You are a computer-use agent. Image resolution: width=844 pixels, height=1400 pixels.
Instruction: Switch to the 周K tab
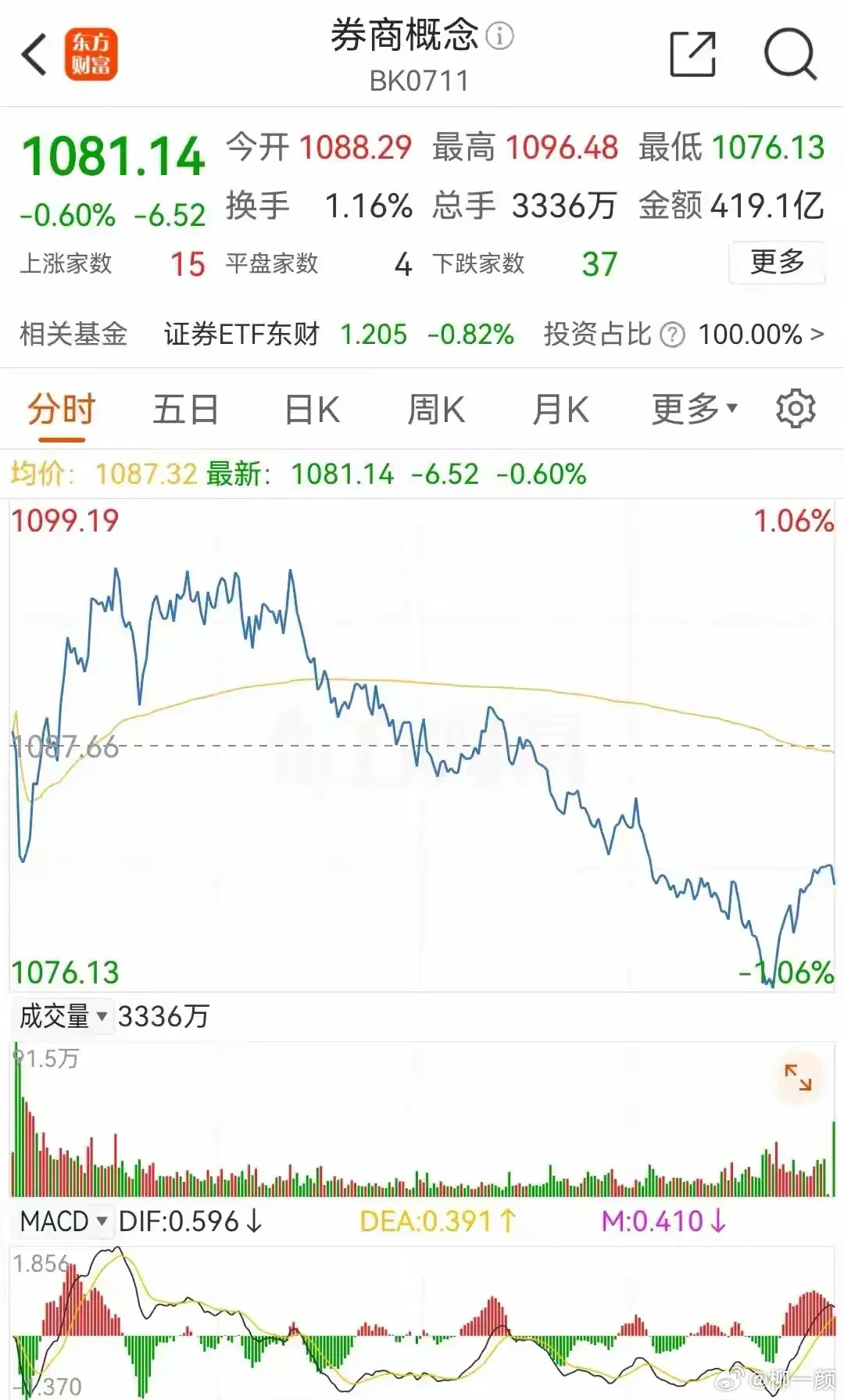tap(436, 410)
